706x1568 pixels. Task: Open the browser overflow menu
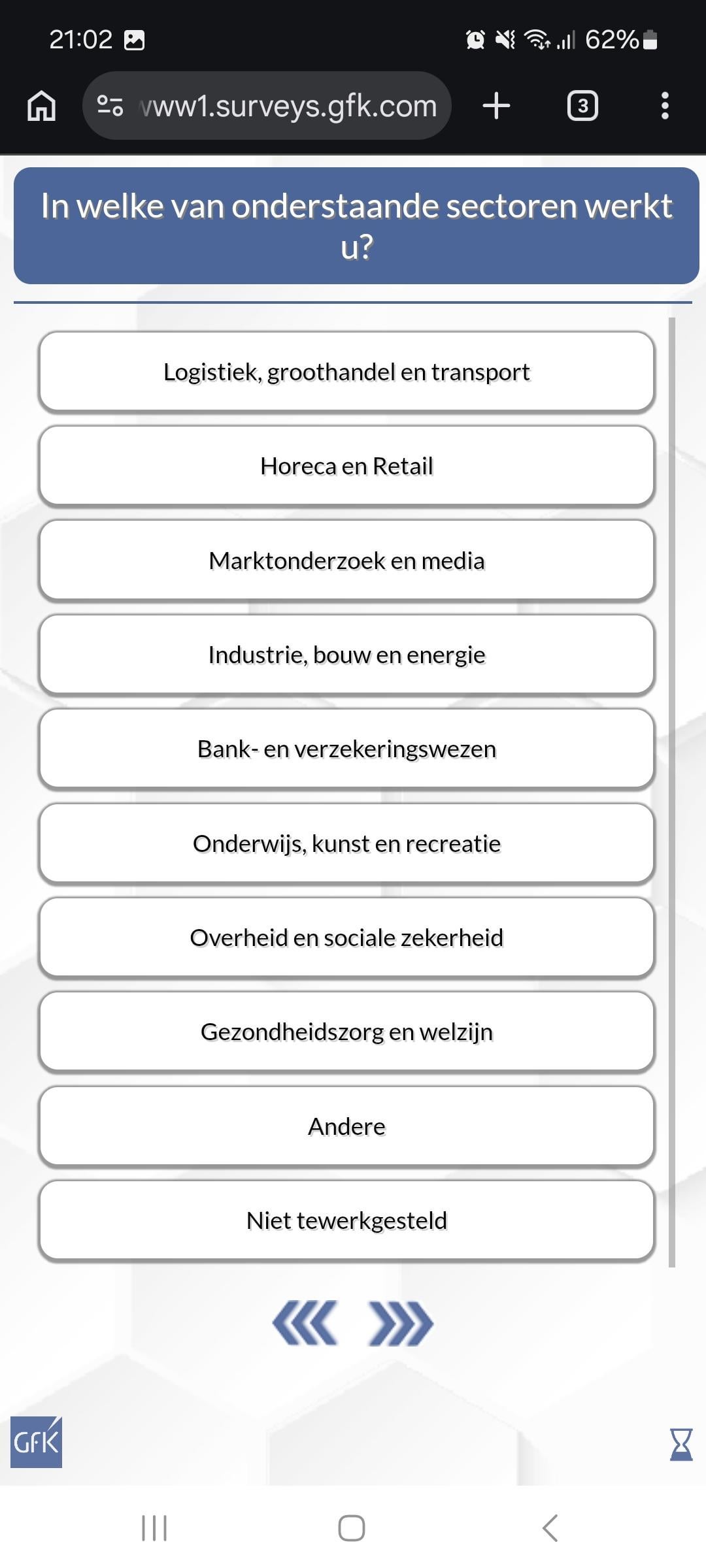665,105
